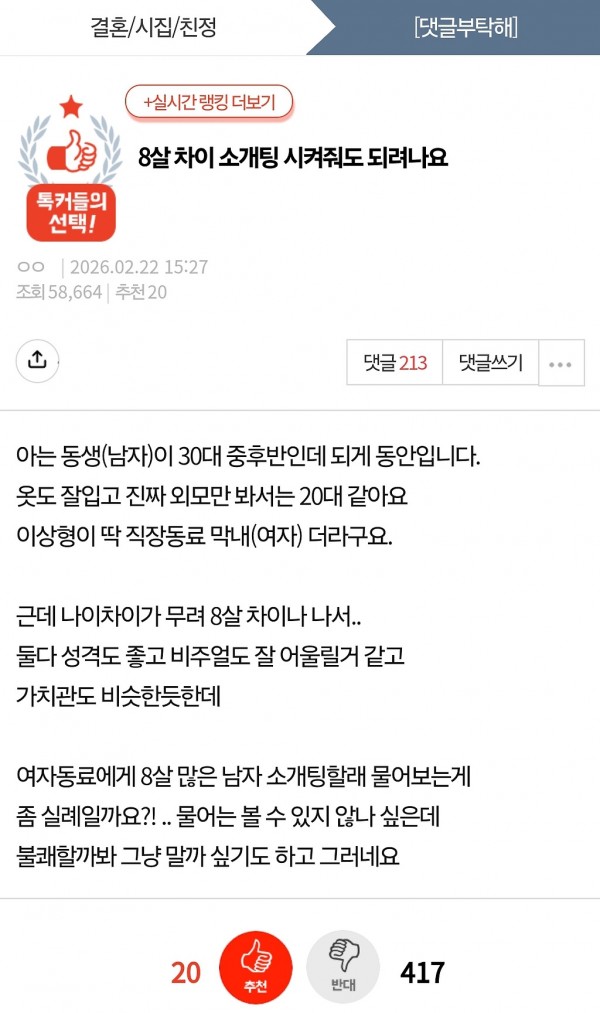View the 213 comments (댓글)
This screenshot has width=600, height=1013.
tap(394, 363)
